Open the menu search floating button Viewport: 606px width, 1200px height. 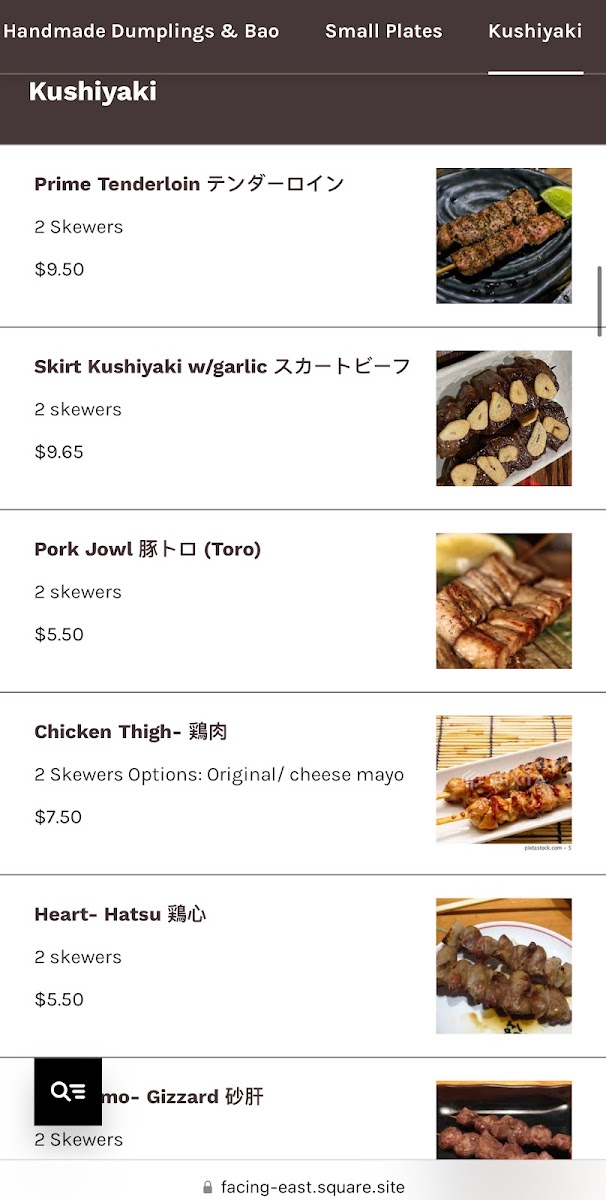(x=68, y=1091)
